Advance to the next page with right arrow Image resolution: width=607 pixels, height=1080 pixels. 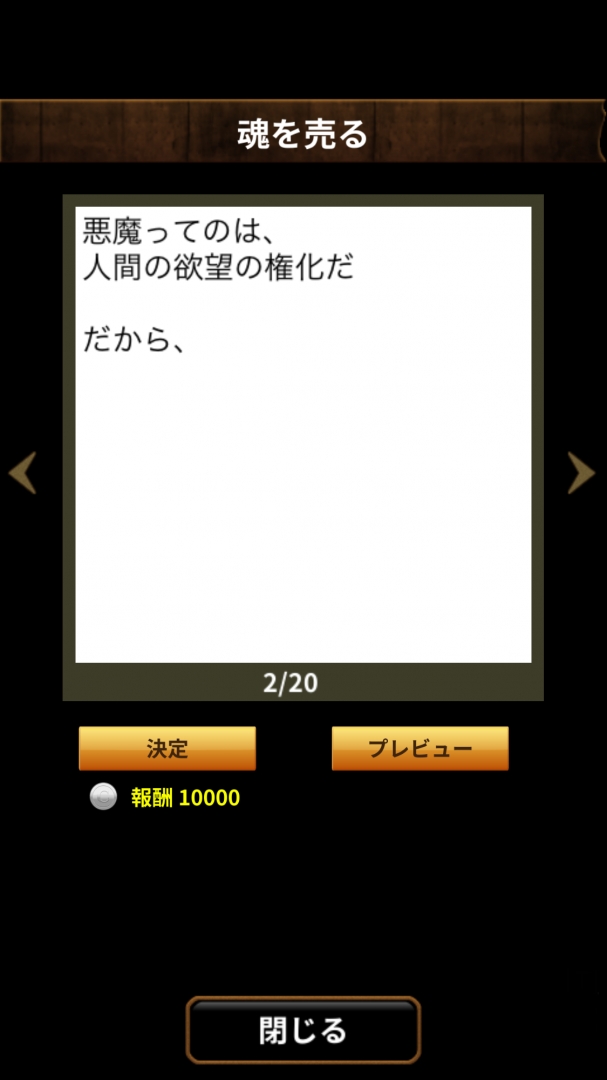pos(581,473)
